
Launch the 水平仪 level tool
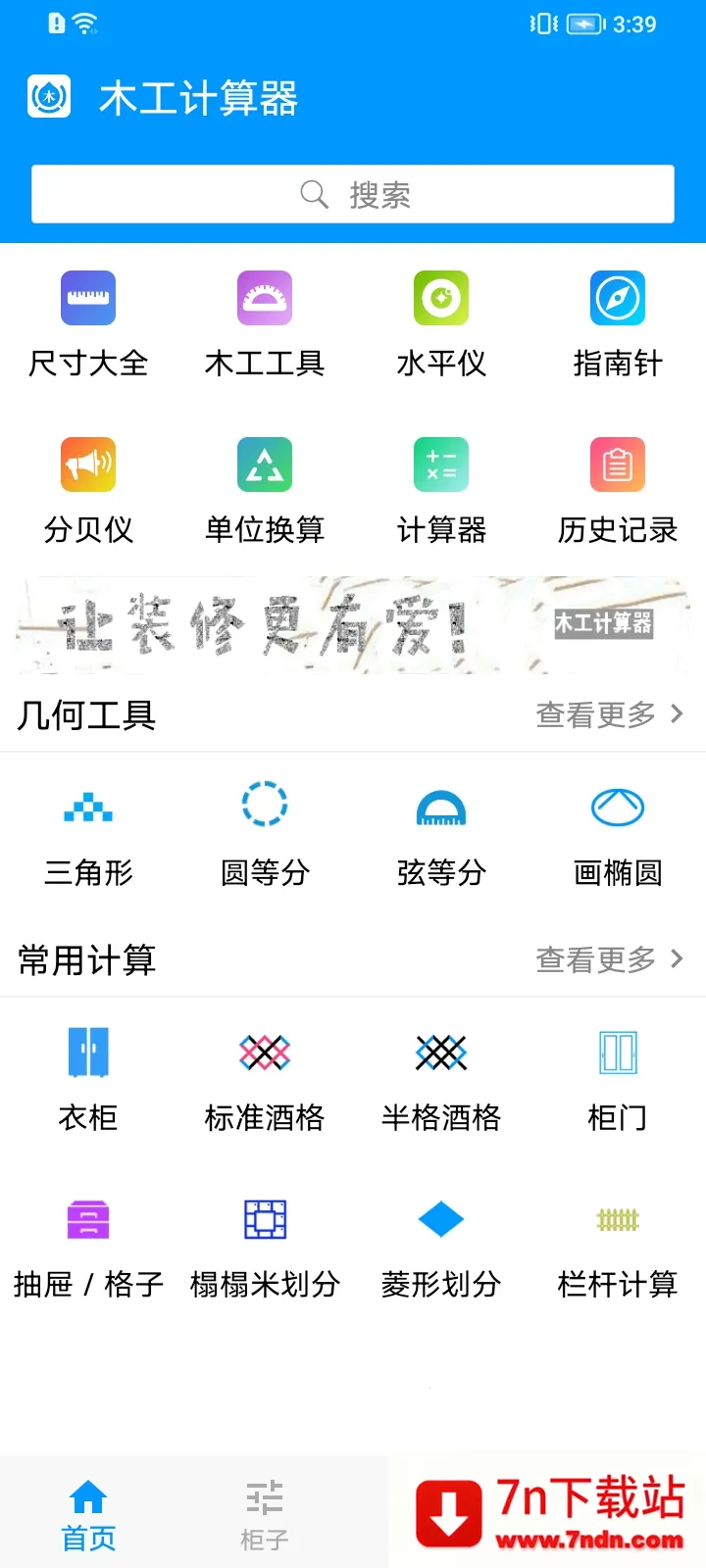[441, 323]
